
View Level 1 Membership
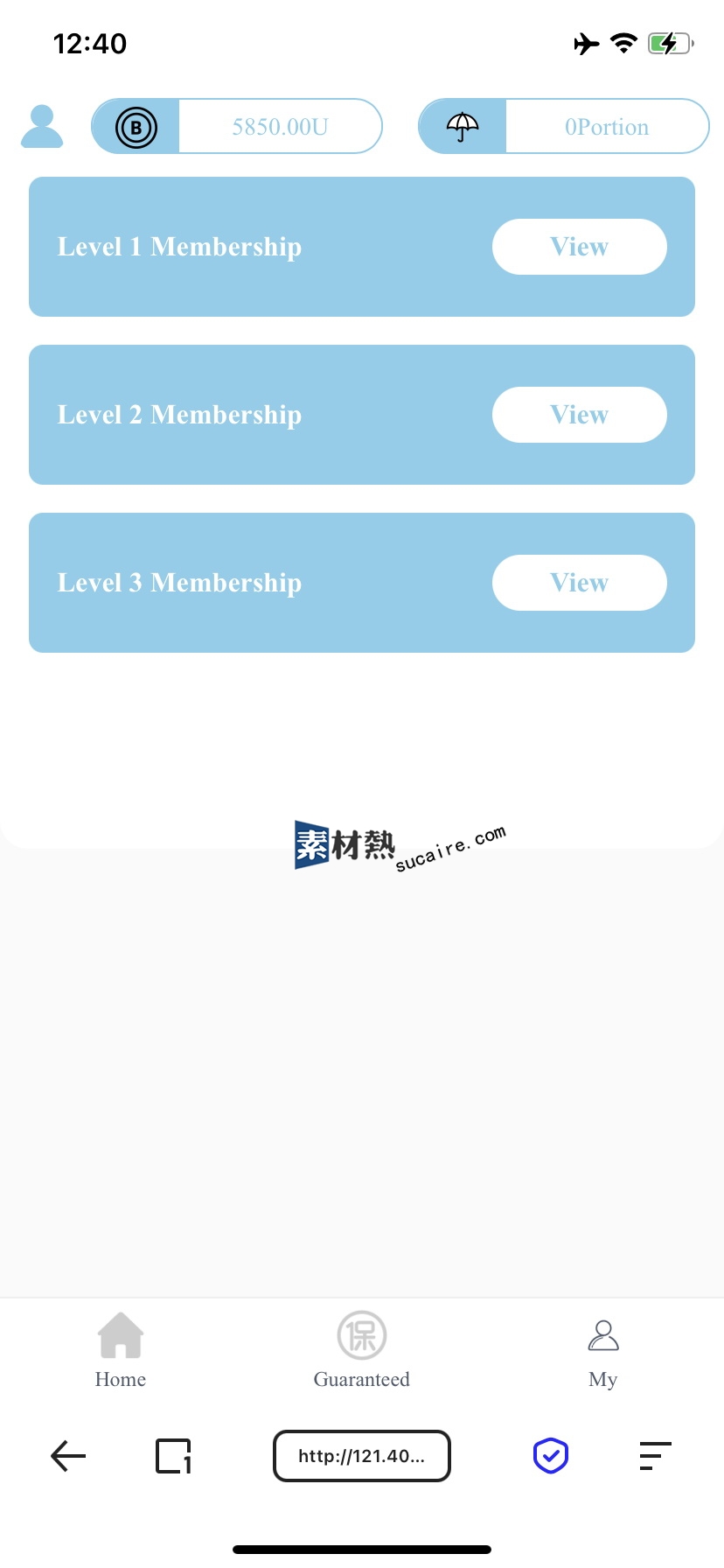click(579, 247)
